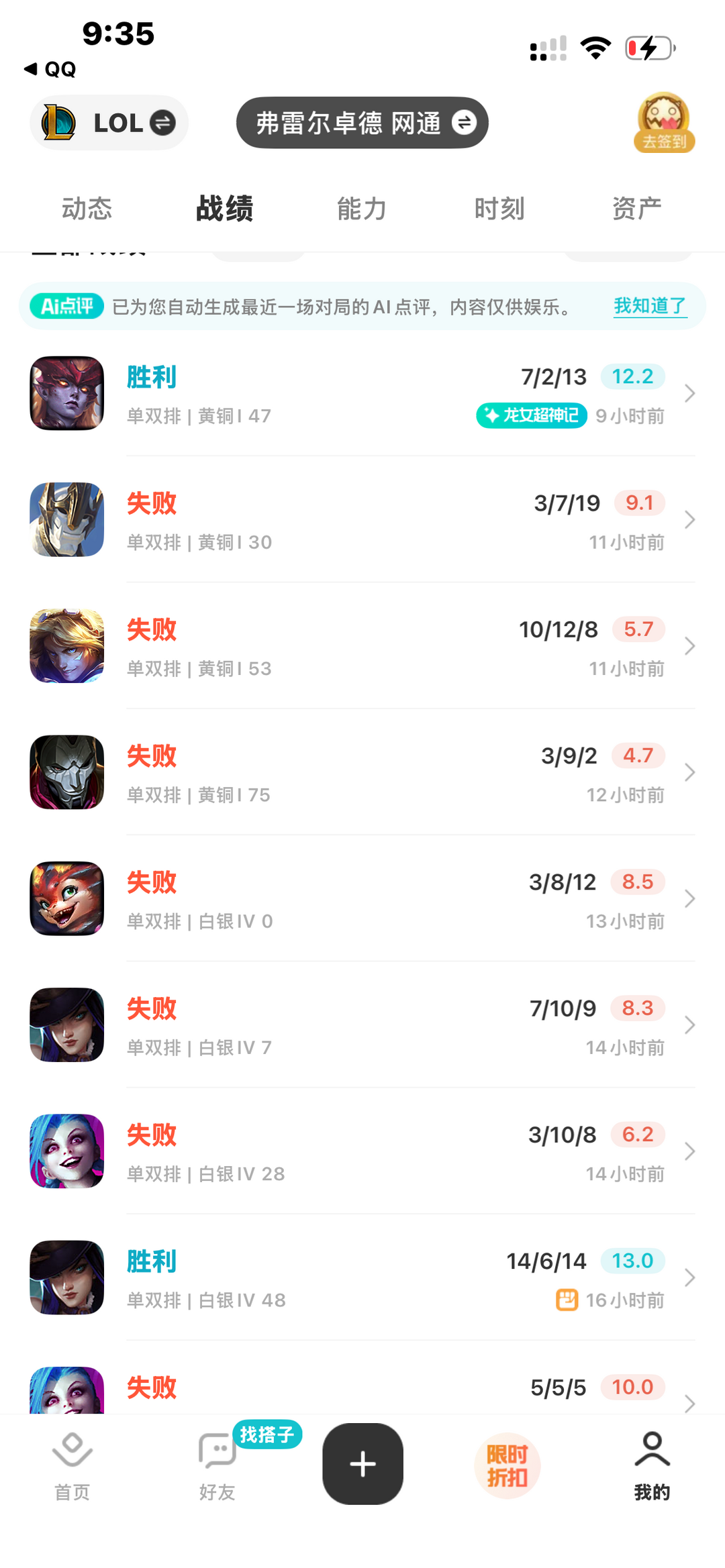725x1568 pixels.
Task: Open the 失败 match with 3/9/2
Action: pyautogui.click(x=362, y=772)
